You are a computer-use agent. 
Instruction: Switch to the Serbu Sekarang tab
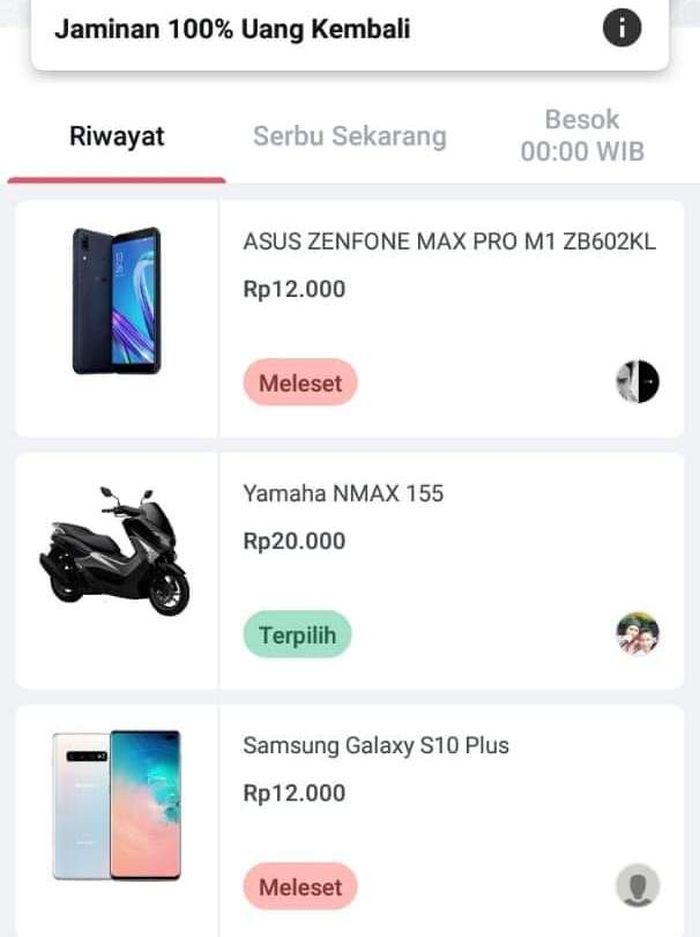coord(349,137)
